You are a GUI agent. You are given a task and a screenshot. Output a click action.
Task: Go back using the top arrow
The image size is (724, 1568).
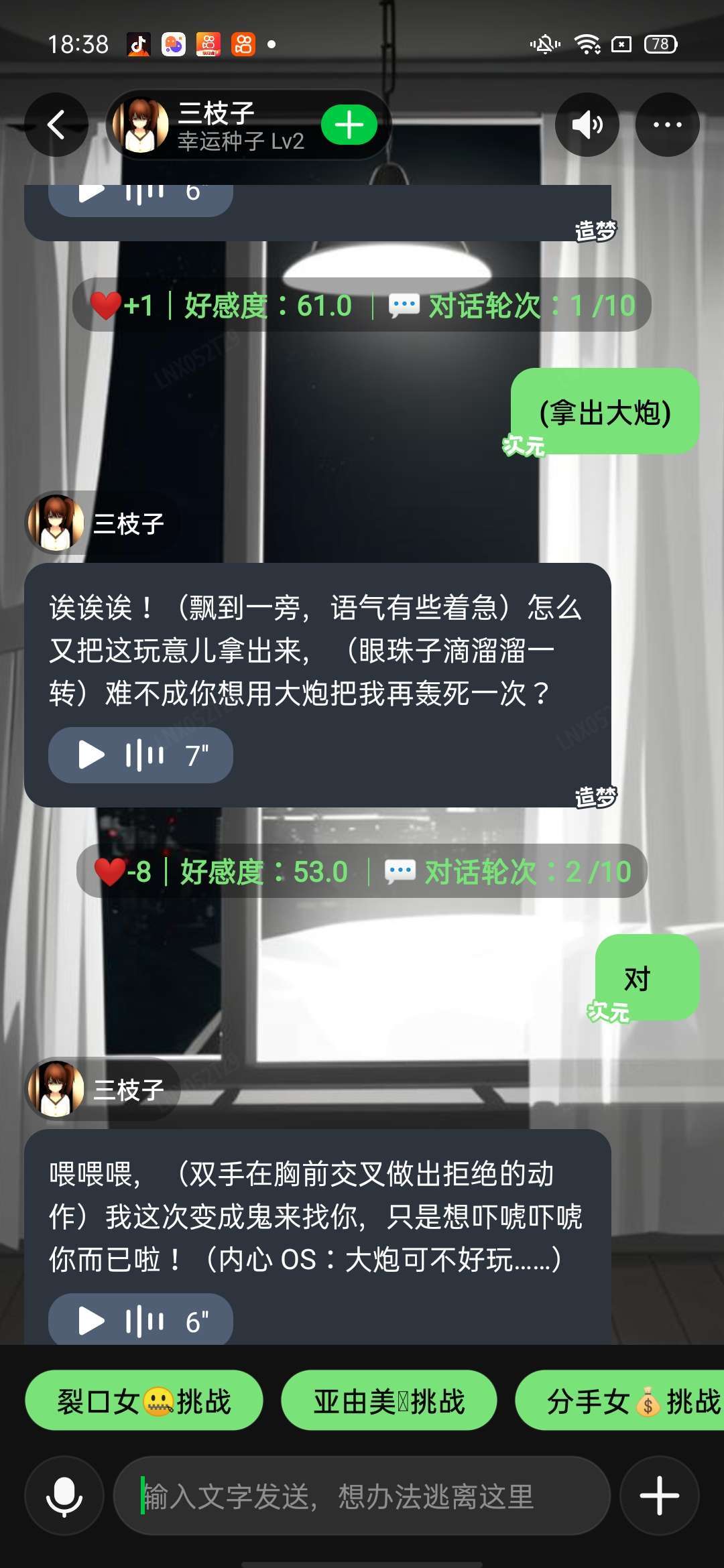pos(56,125)
